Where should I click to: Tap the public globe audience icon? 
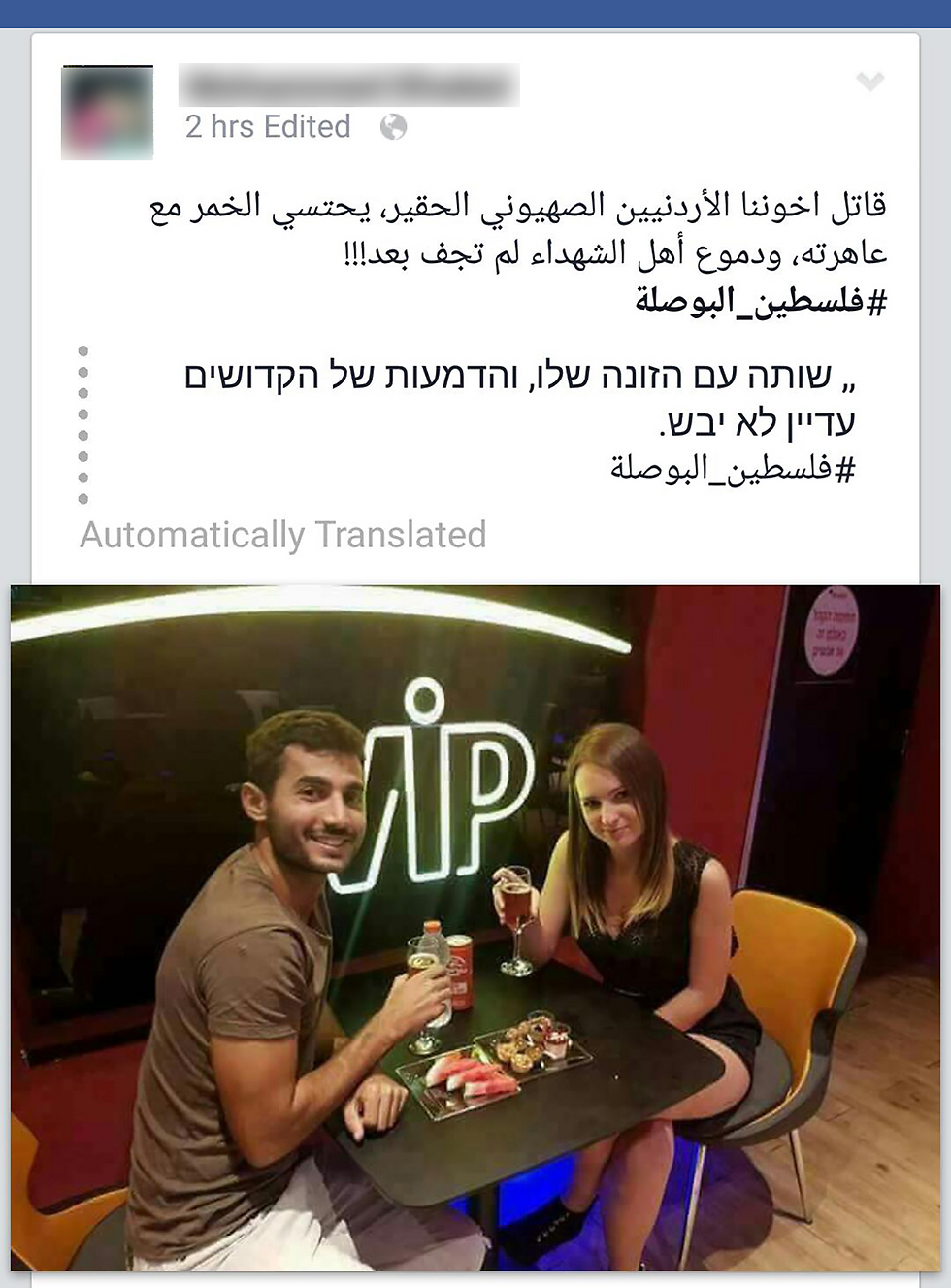tap(393, 127)
